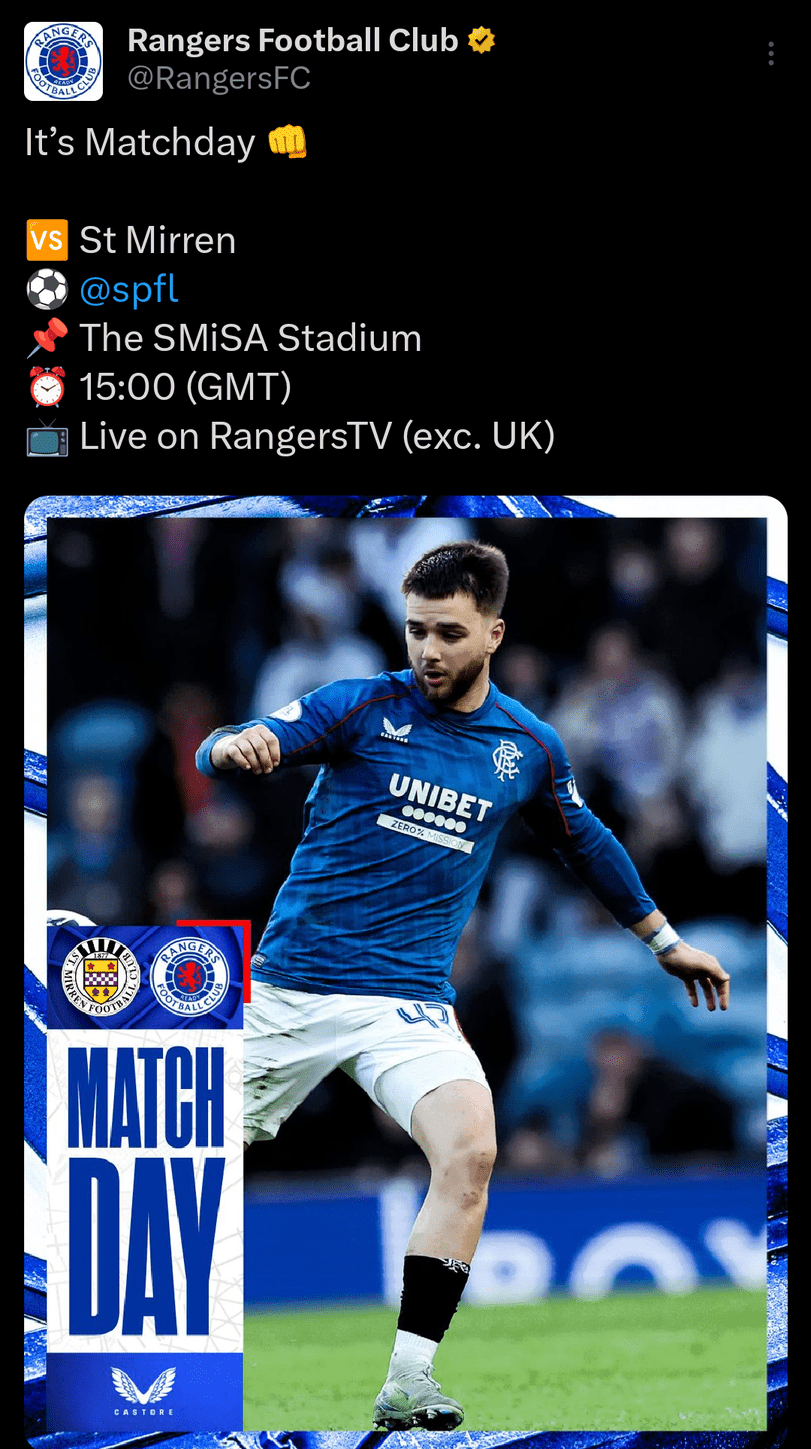
Task: Open Rangers Football Club profile picture
Action: pos(63,61)
